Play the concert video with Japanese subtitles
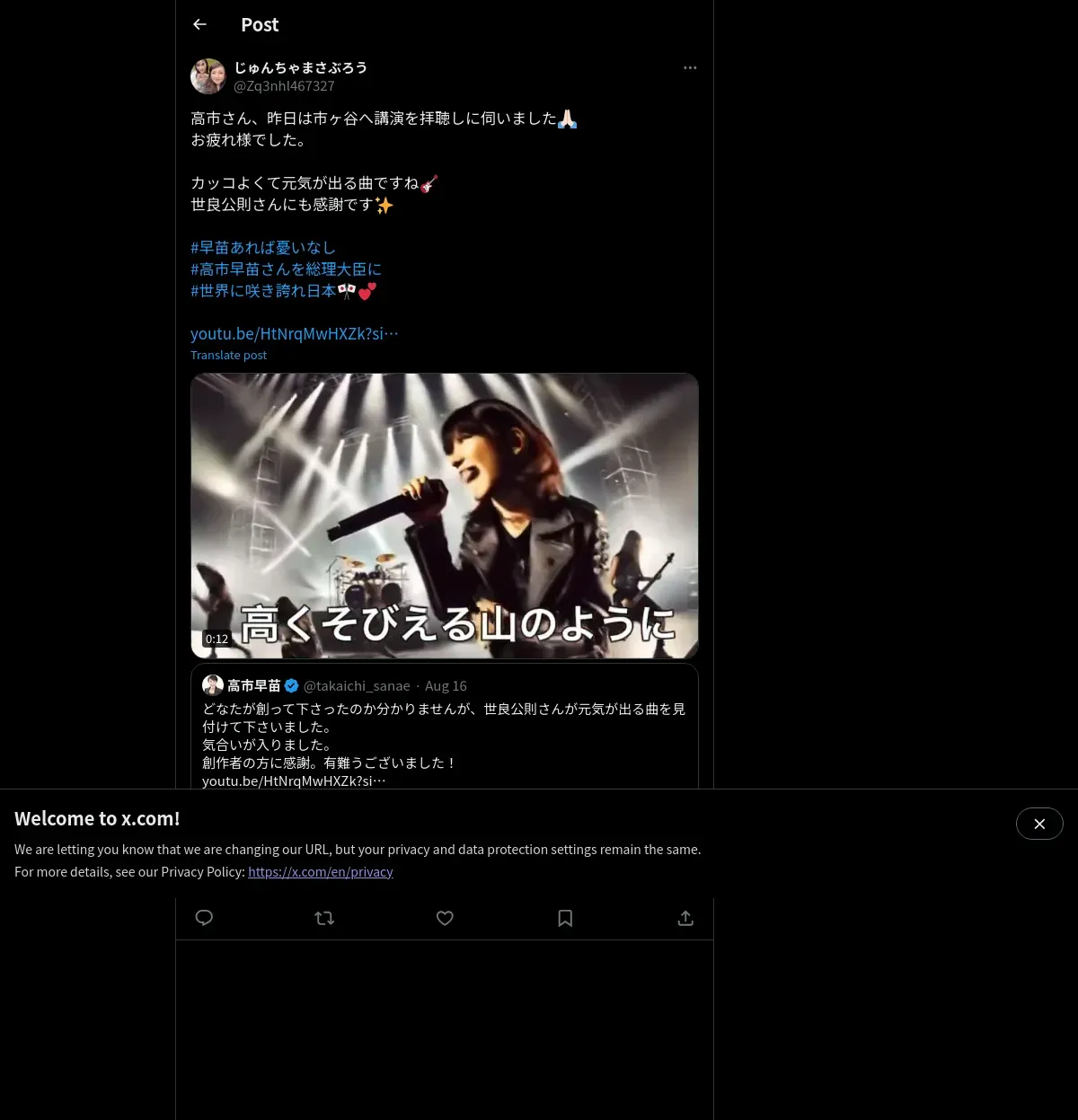The image size is (1078, 1120). point(445,516)
